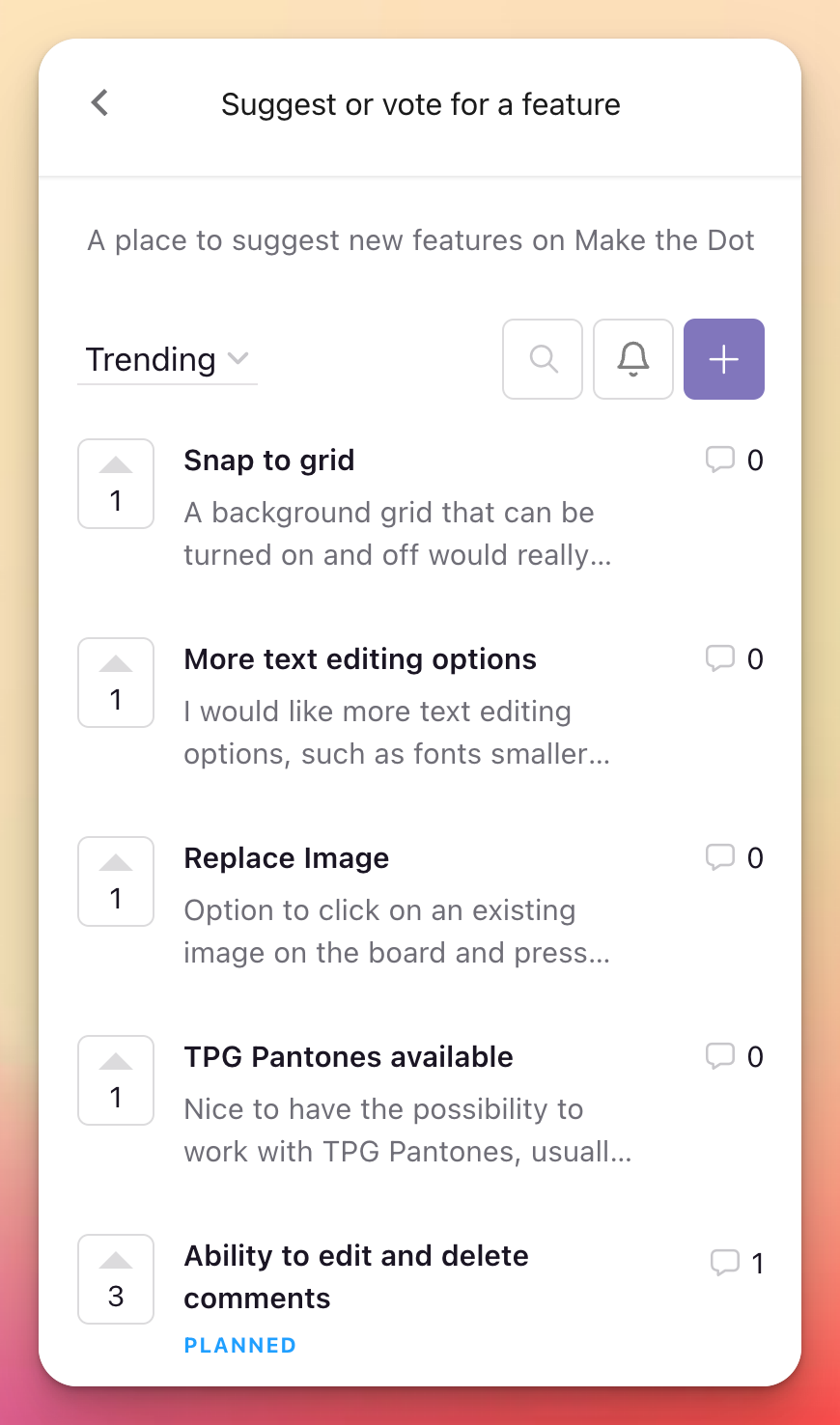Go back using the header arrow
Screen dimensions: 840x1425
pos(99,103)
